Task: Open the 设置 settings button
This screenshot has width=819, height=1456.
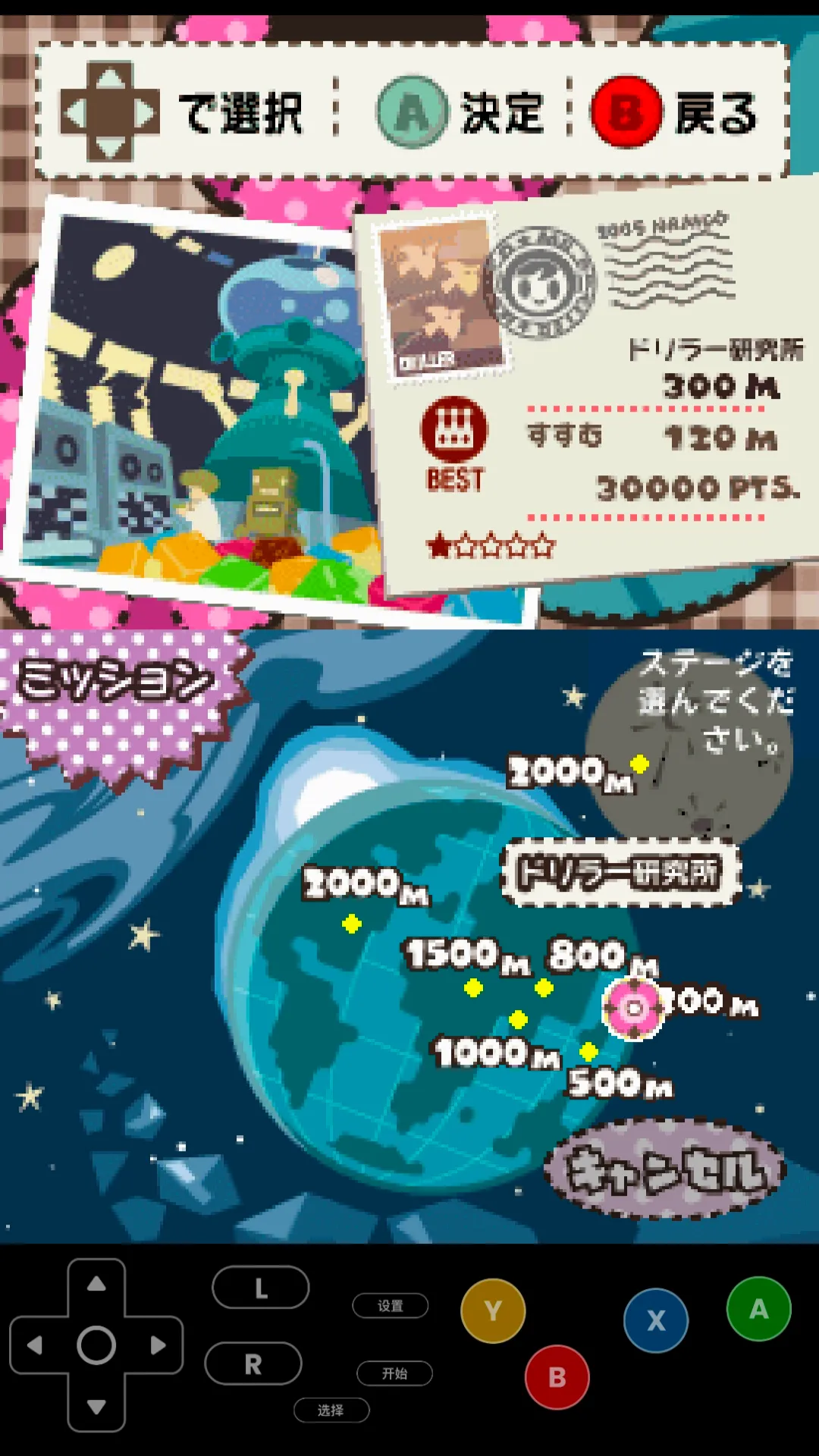Action: (x=391, y=1305)
